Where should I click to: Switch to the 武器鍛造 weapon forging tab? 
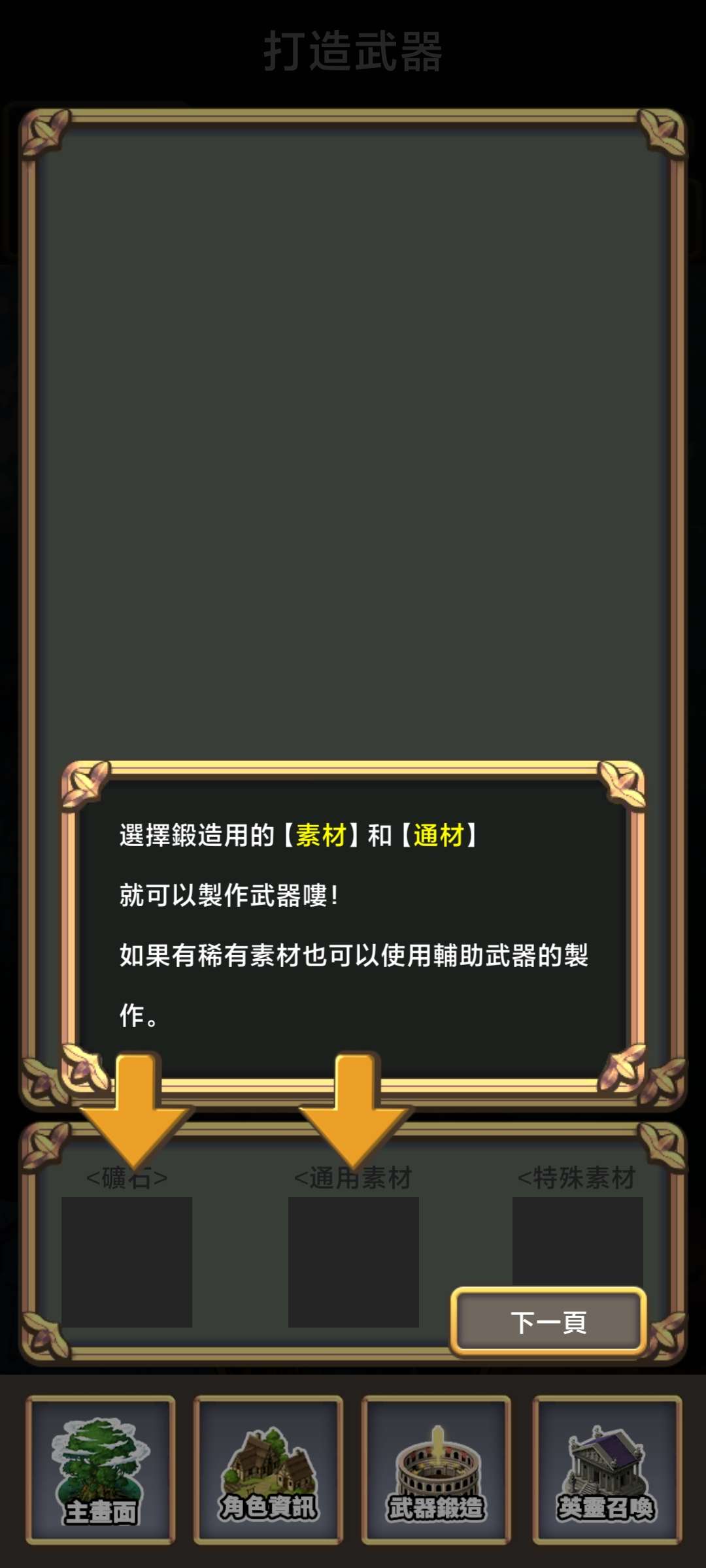click(437, 1470)
